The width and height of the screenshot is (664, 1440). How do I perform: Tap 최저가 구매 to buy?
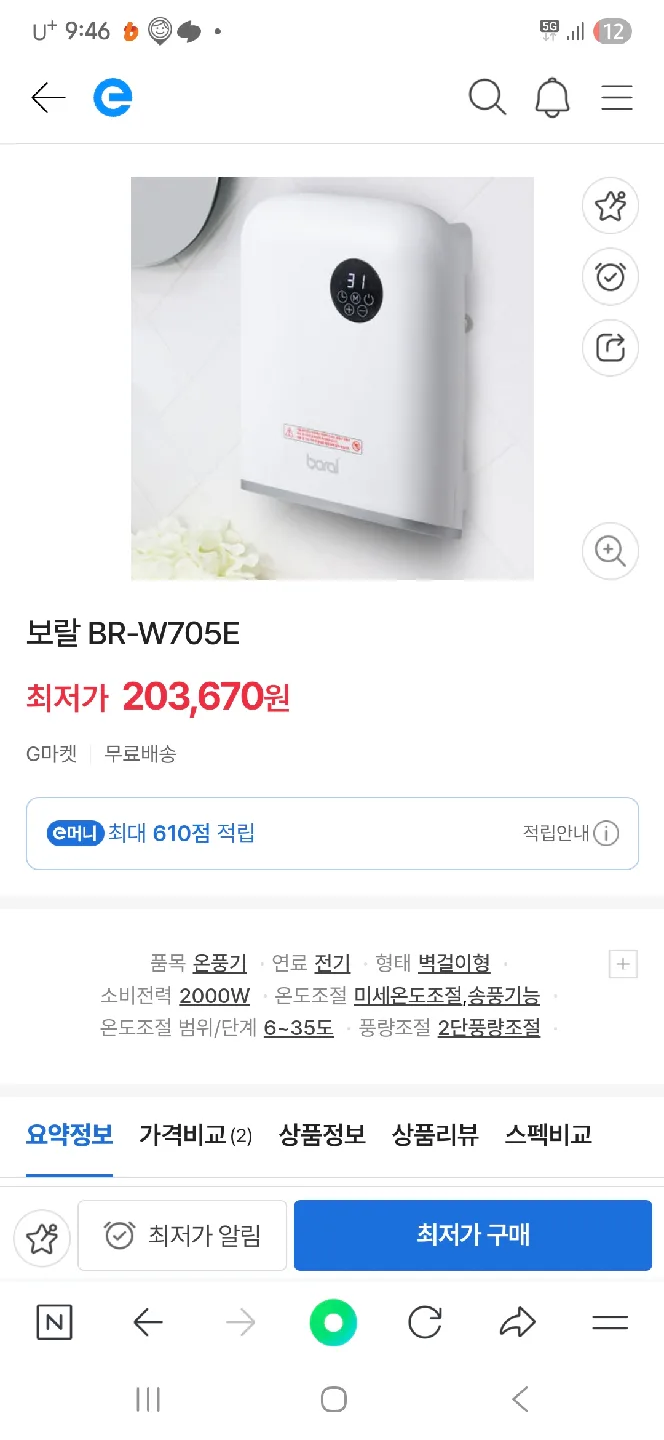click(x=473, y=1236)
